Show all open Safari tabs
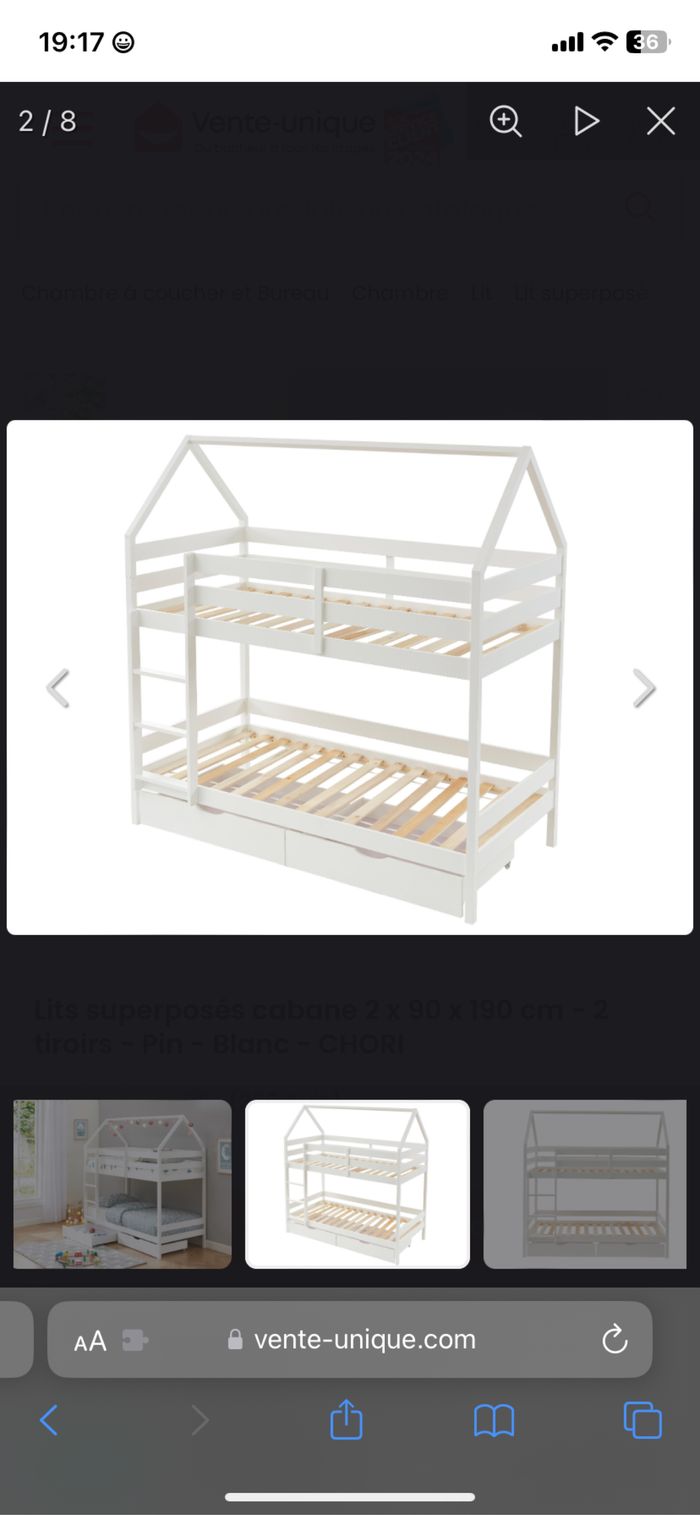 click(x=642, y=1420)
